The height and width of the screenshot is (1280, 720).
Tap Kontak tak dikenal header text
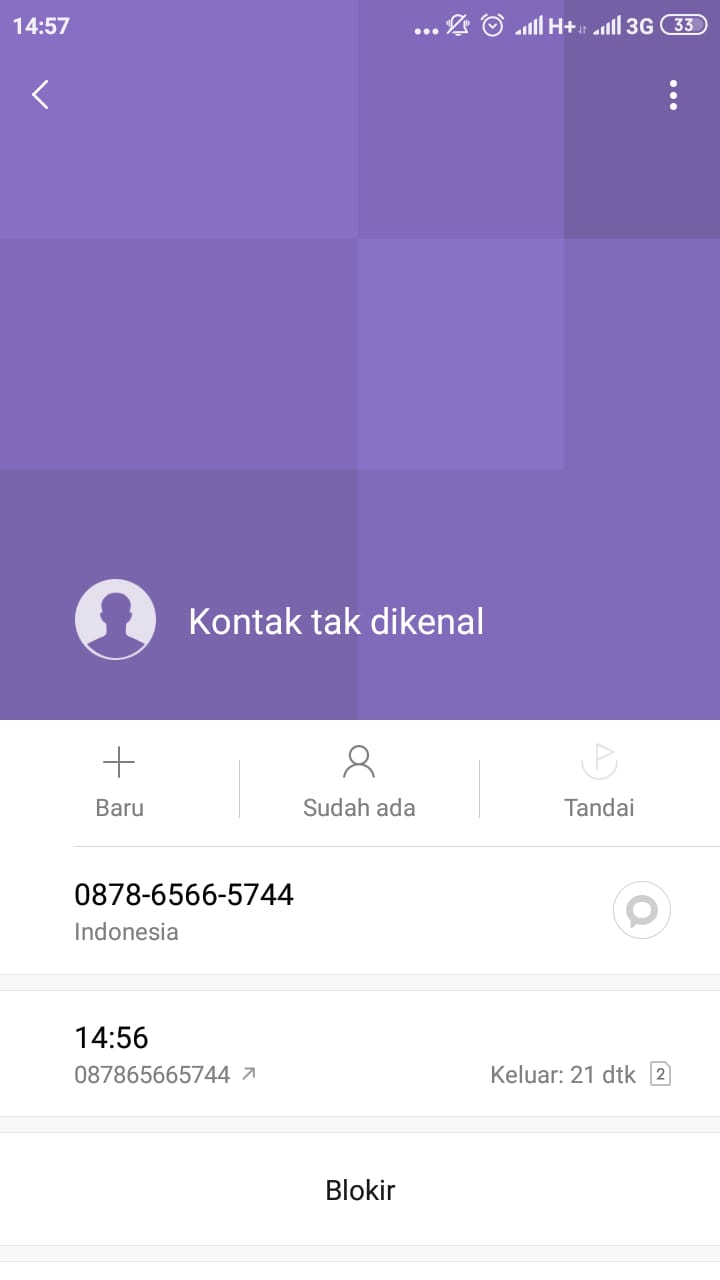(x=336, y=621)
